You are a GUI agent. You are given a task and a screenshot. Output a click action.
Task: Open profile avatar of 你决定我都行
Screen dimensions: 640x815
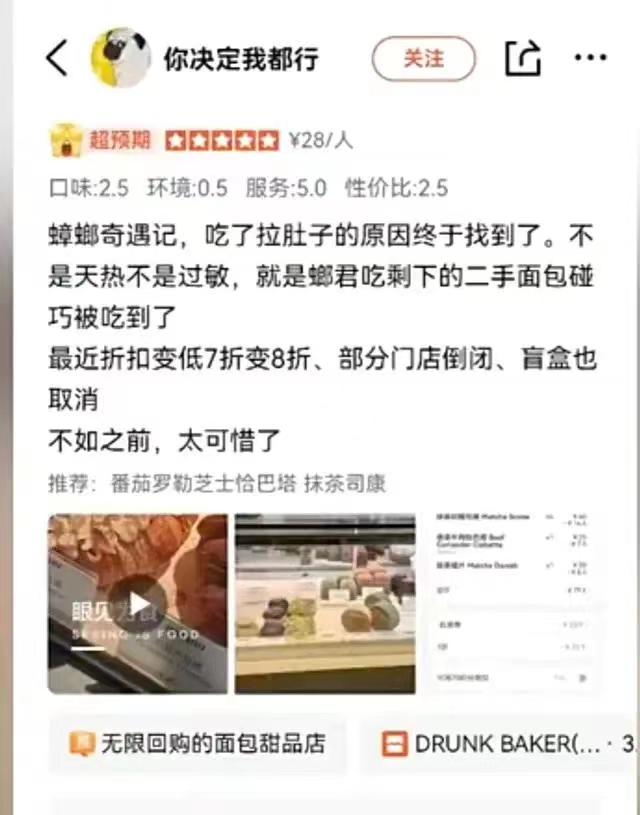pos(120,57)
